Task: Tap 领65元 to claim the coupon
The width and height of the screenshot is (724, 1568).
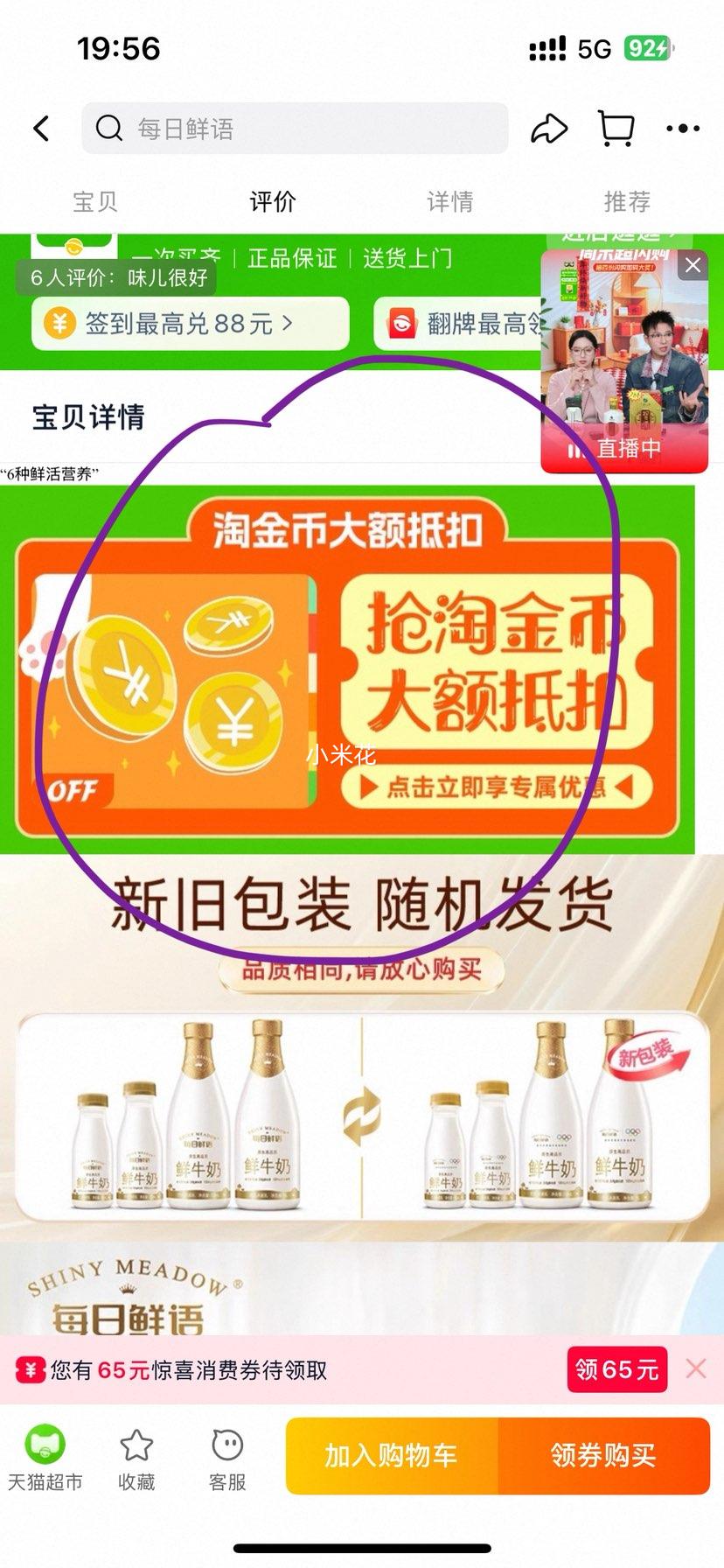Action: pyautogui.click(x=616, y=1369)
